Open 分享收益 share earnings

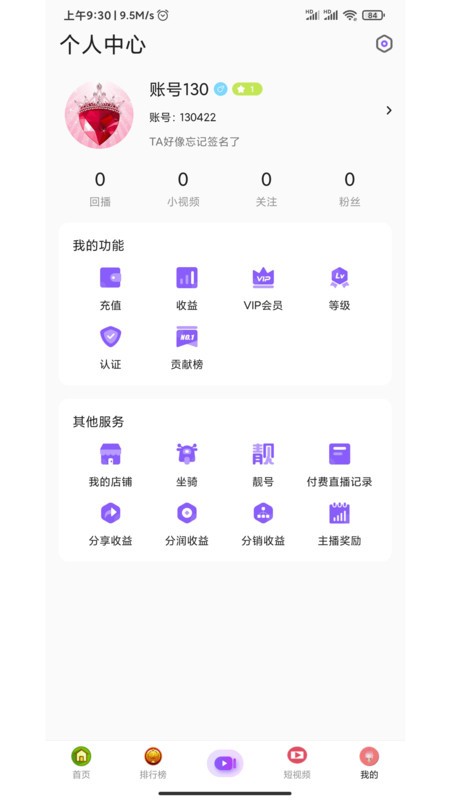110,524
